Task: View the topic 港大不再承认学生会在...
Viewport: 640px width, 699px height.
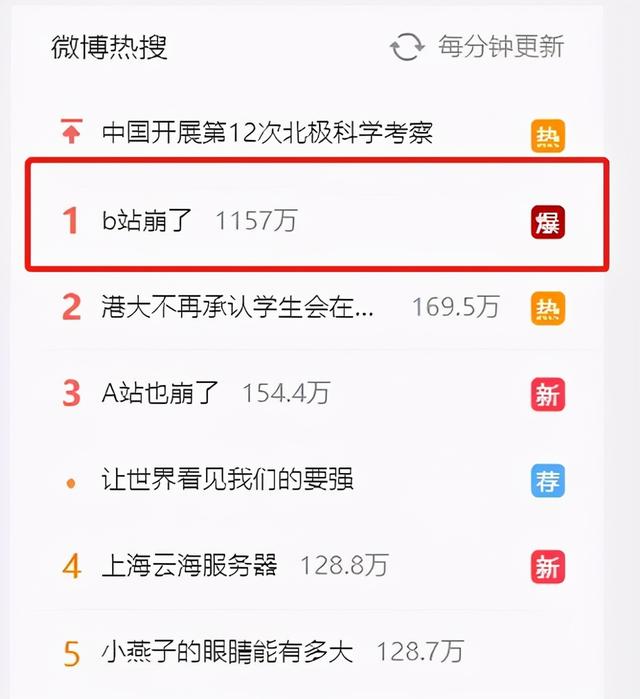Action: pos(238,307)
